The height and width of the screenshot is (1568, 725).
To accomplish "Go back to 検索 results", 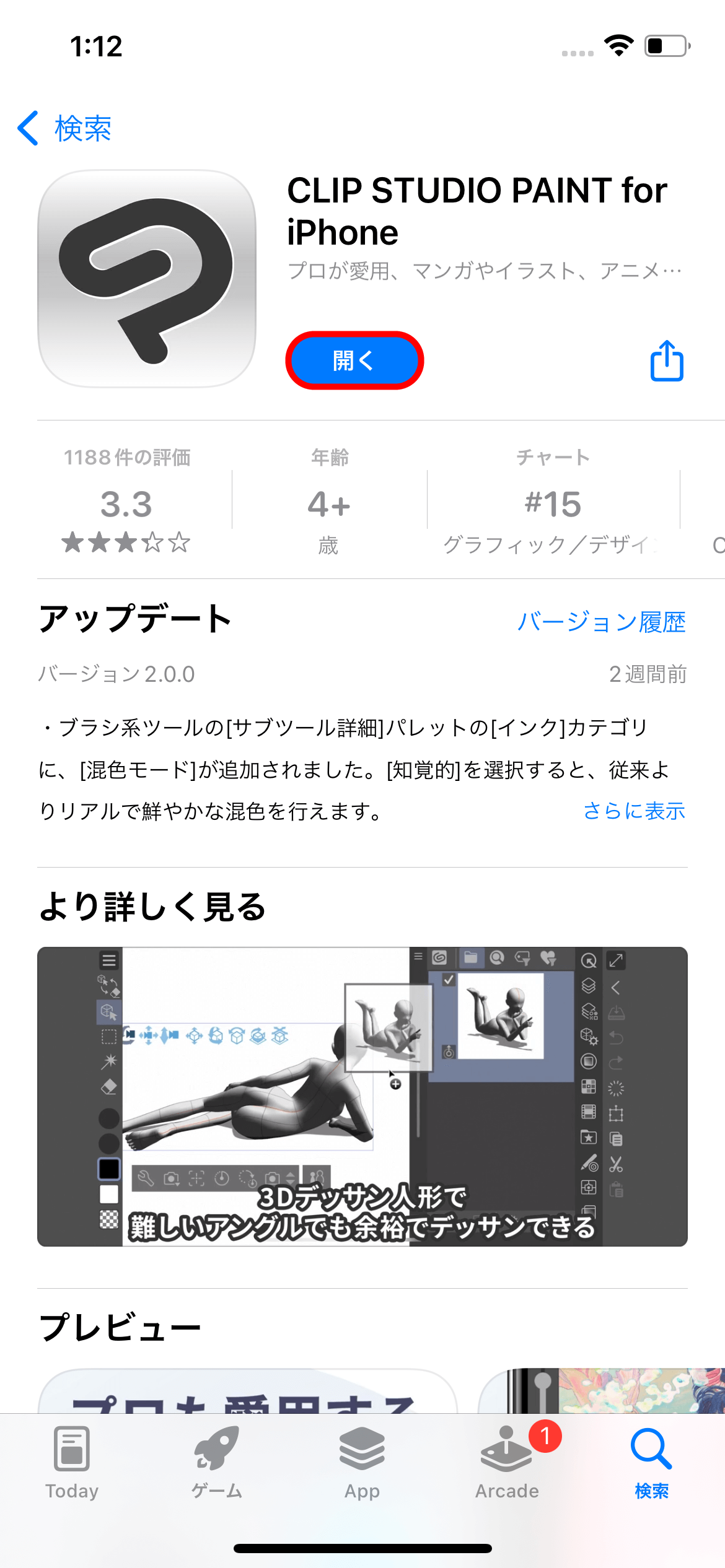I will click(65, 129).
